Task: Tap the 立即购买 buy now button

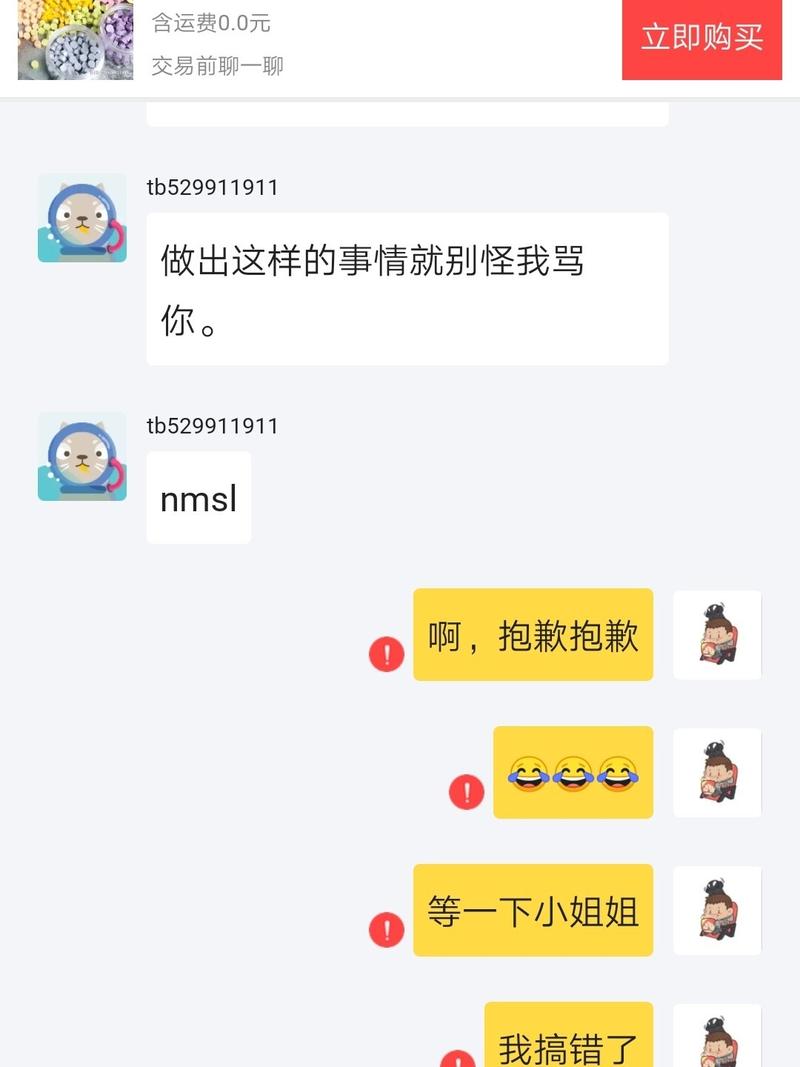Action: click(x=701, y=38)
